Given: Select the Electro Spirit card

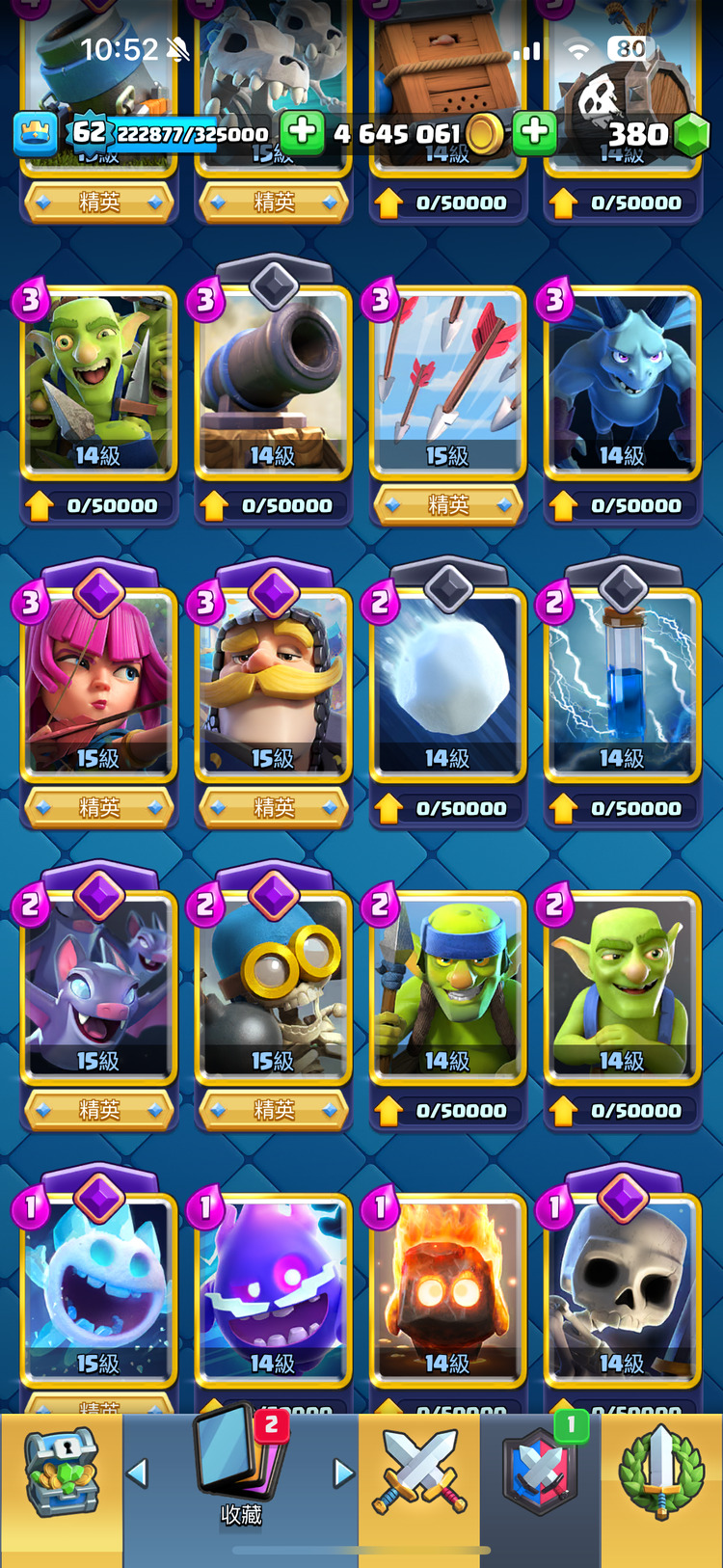Looking at the screenshot, I should (273, 1287).
